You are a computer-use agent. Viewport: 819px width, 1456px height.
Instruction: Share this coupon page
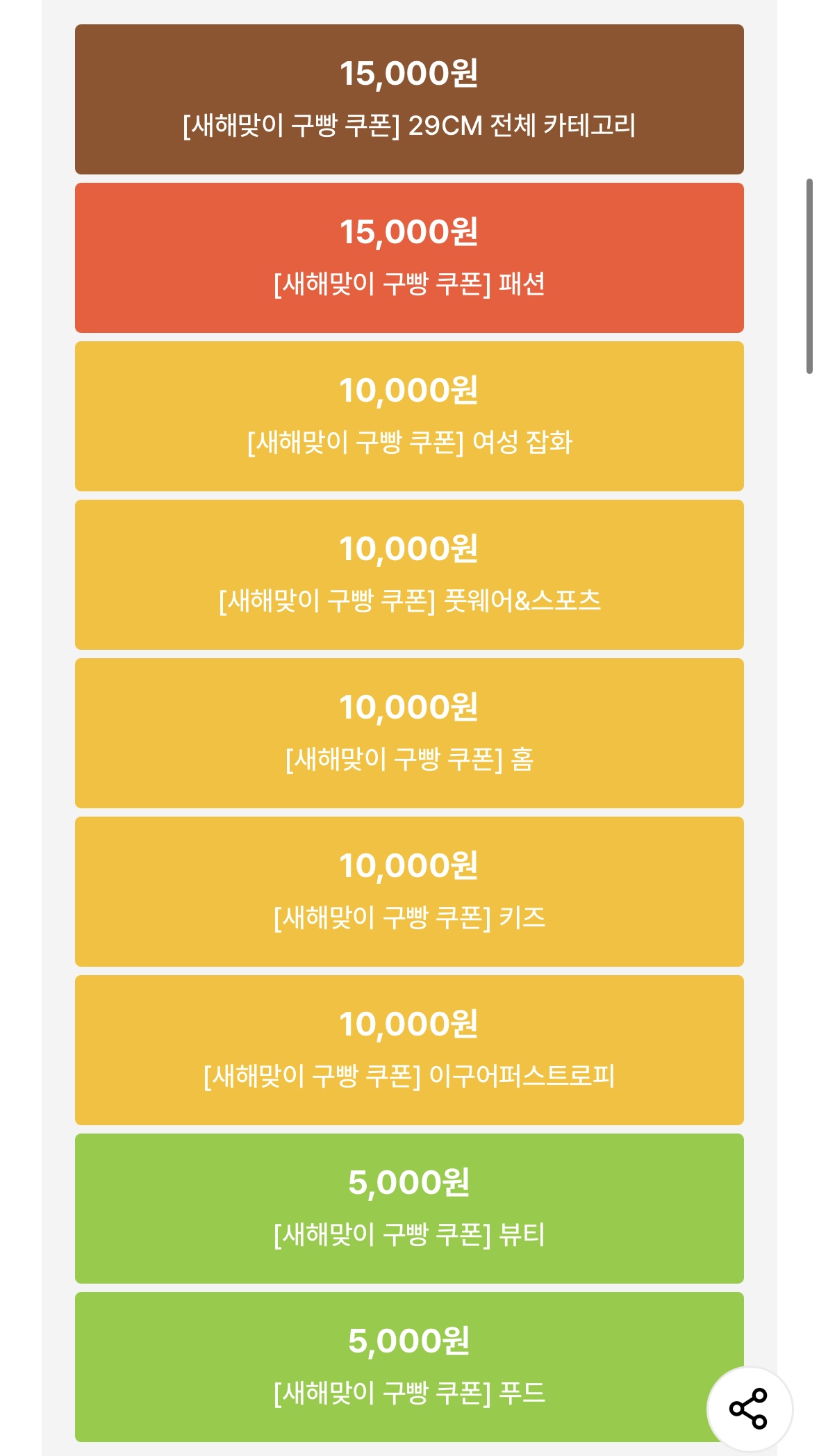(x=749, y=1409)
